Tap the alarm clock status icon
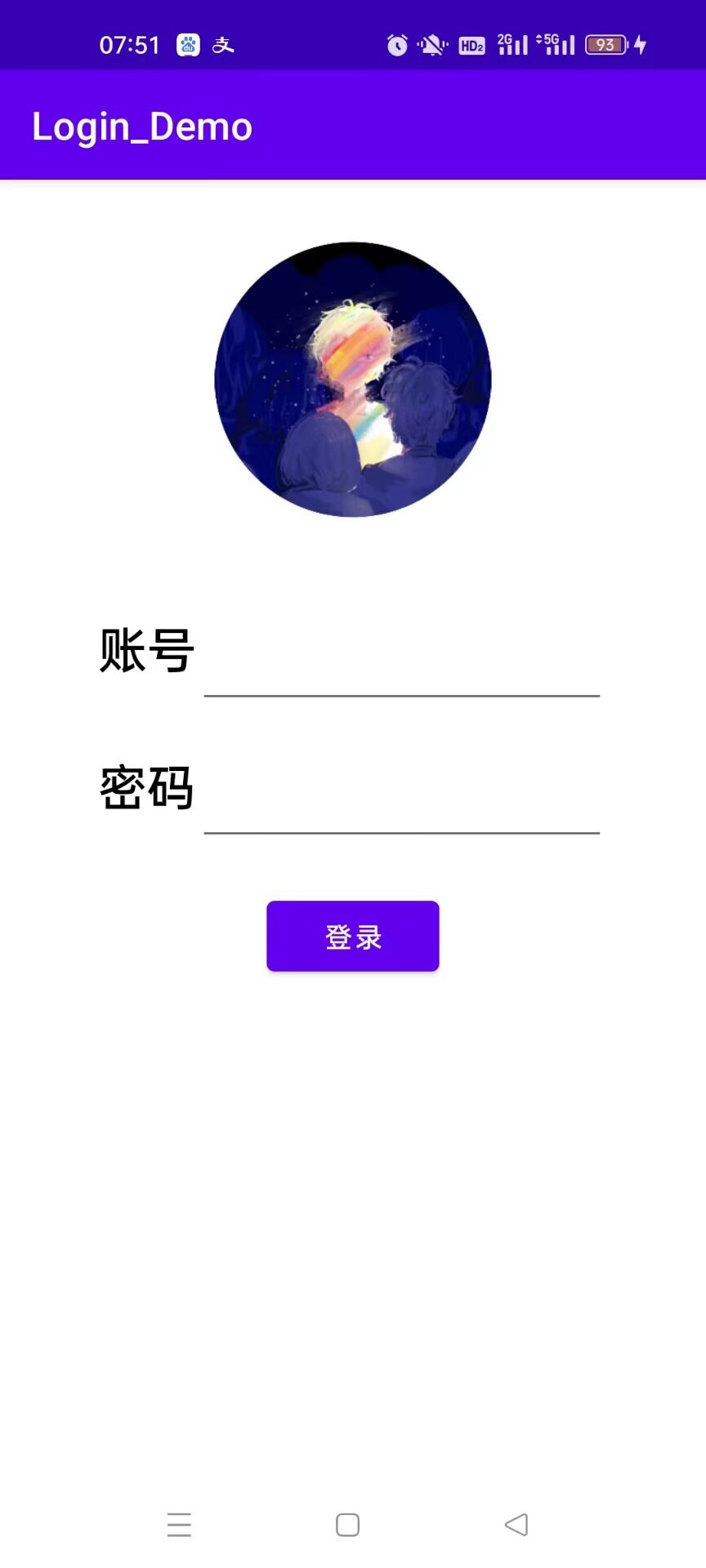Image resolution: width=706 pixels, height=1568 pixels. (x=397, y=45)
